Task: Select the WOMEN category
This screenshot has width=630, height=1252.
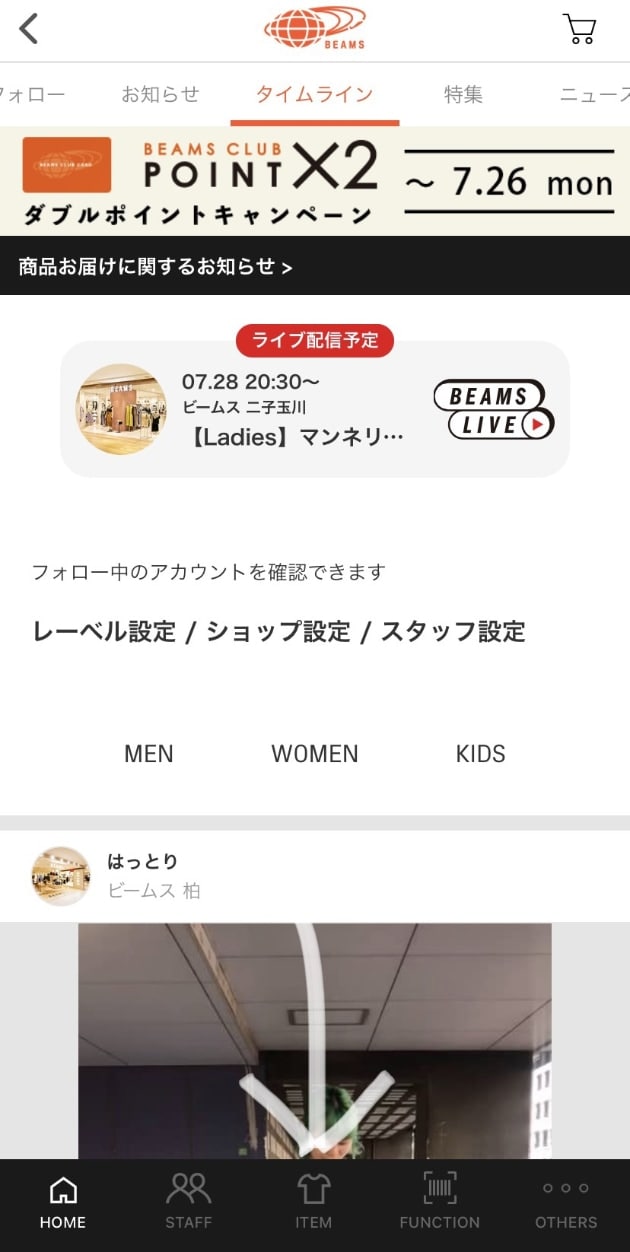Action: coord(315,754)
